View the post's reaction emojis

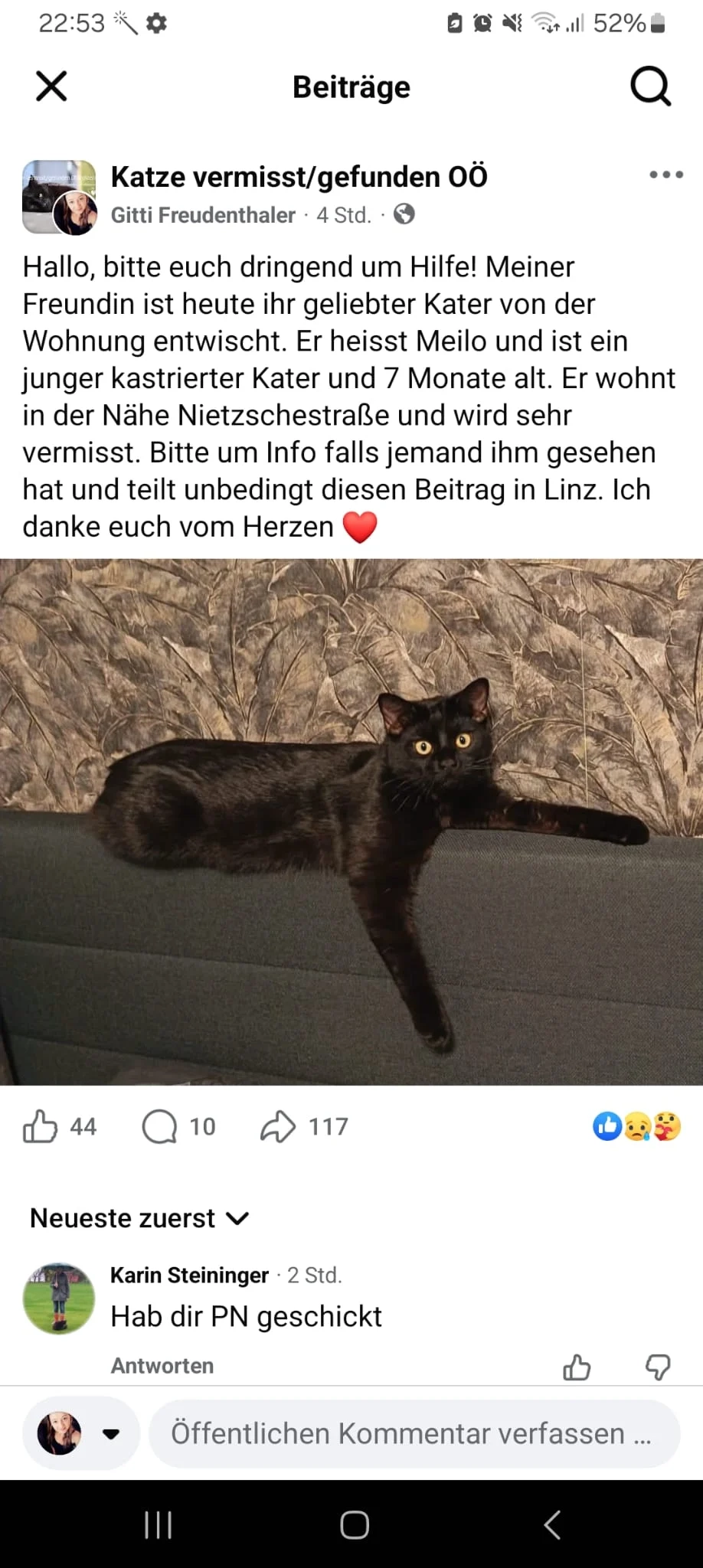click(x=637, y=1126)
